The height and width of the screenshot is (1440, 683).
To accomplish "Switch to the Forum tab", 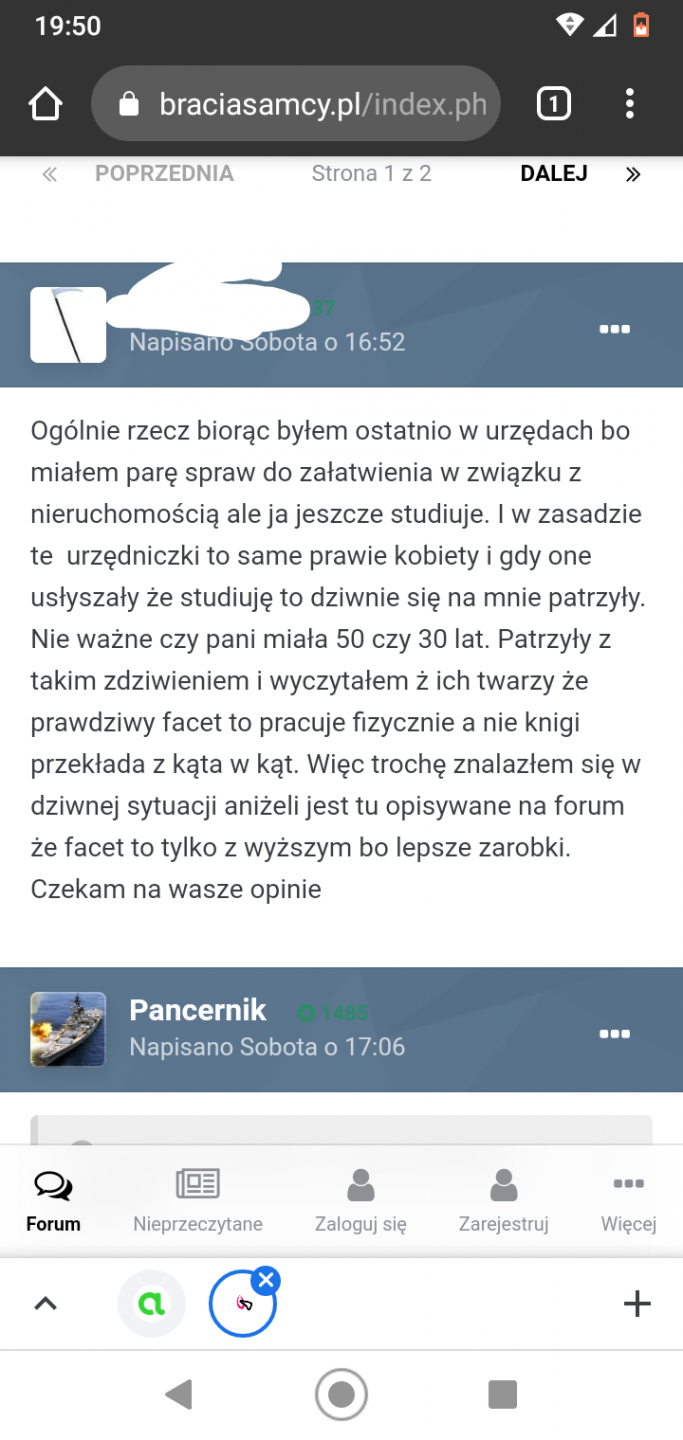I will 53,1201.
